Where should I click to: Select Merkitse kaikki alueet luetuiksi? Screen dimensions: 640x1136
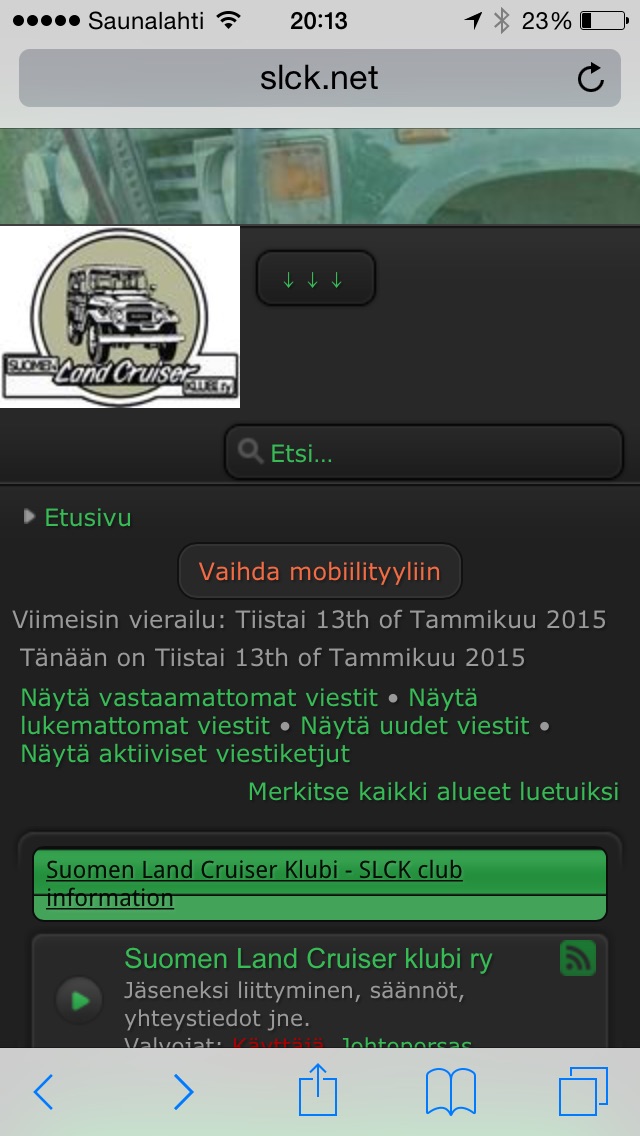pyautogui.click(x=433, y=791)
